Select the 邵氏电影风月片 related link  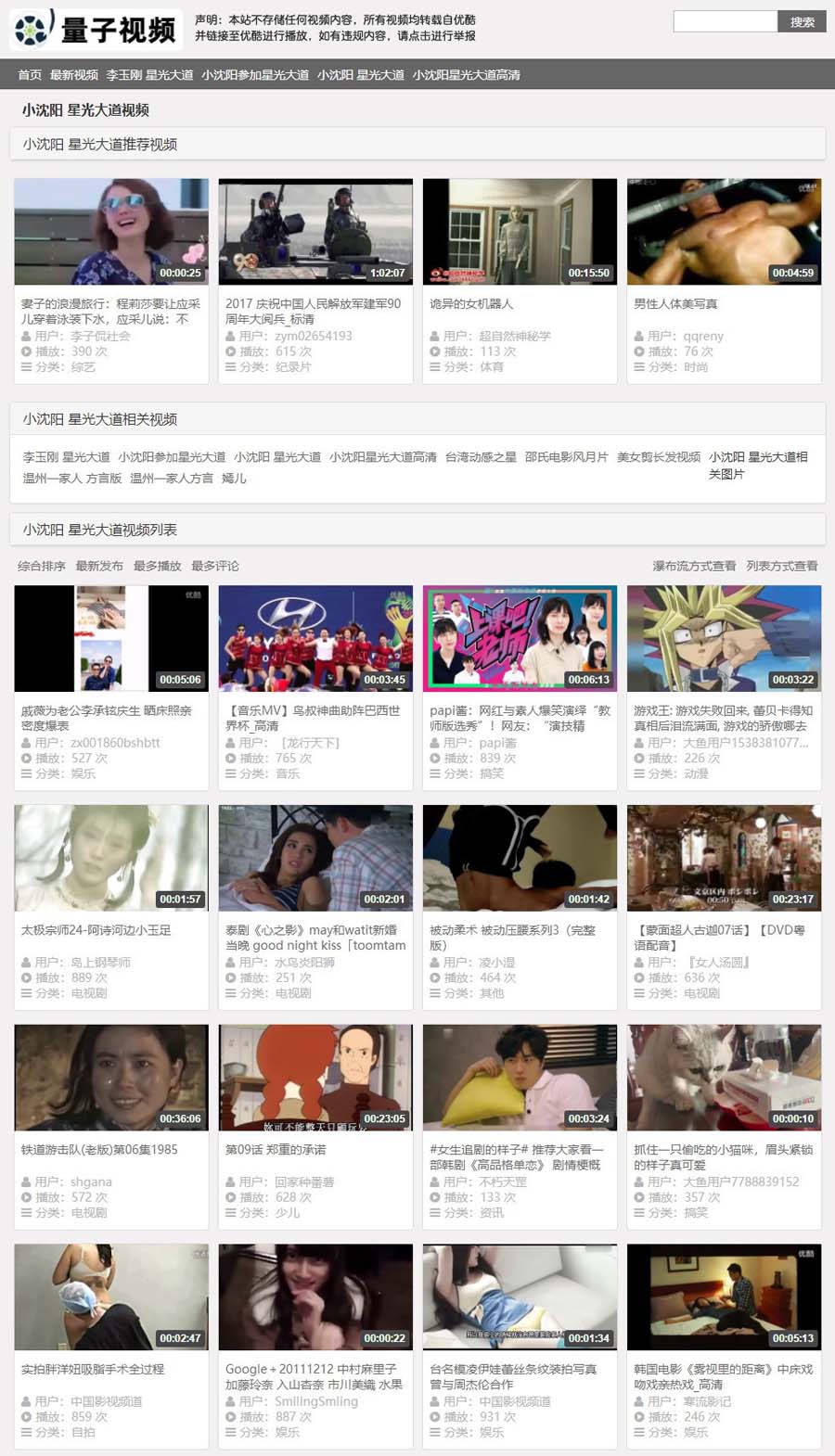pos(566,457)
